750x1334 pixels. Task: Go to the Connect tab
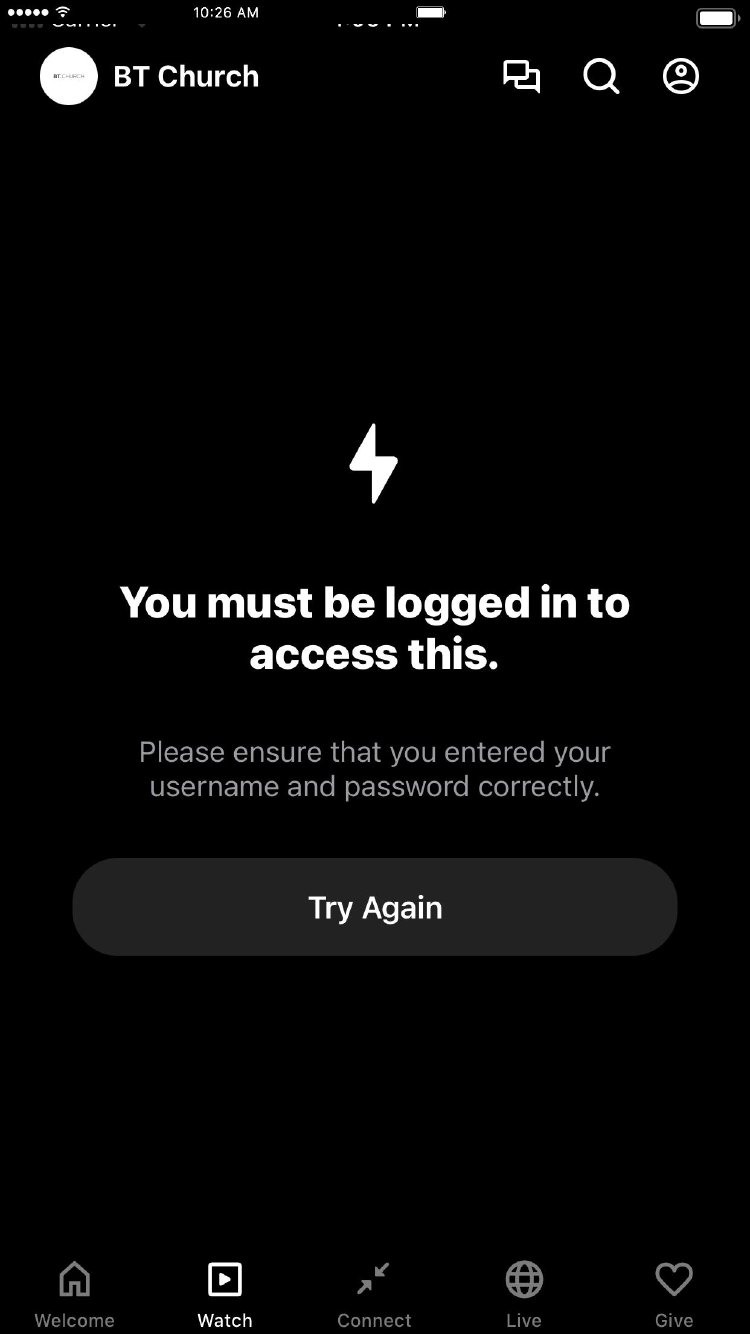(375, 1294)
